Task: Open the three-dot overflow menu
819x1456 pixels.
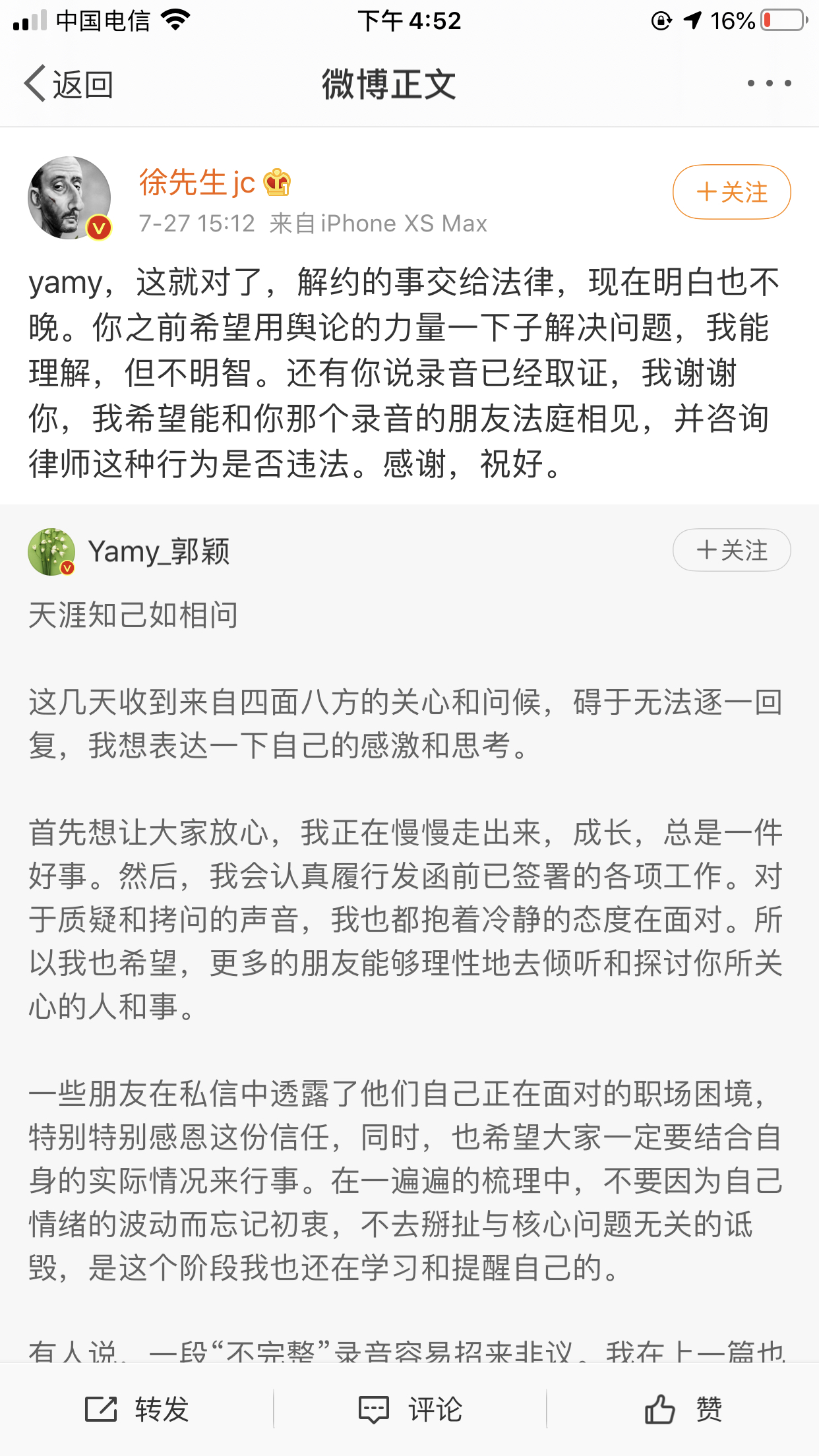Action: click(769, 84)
